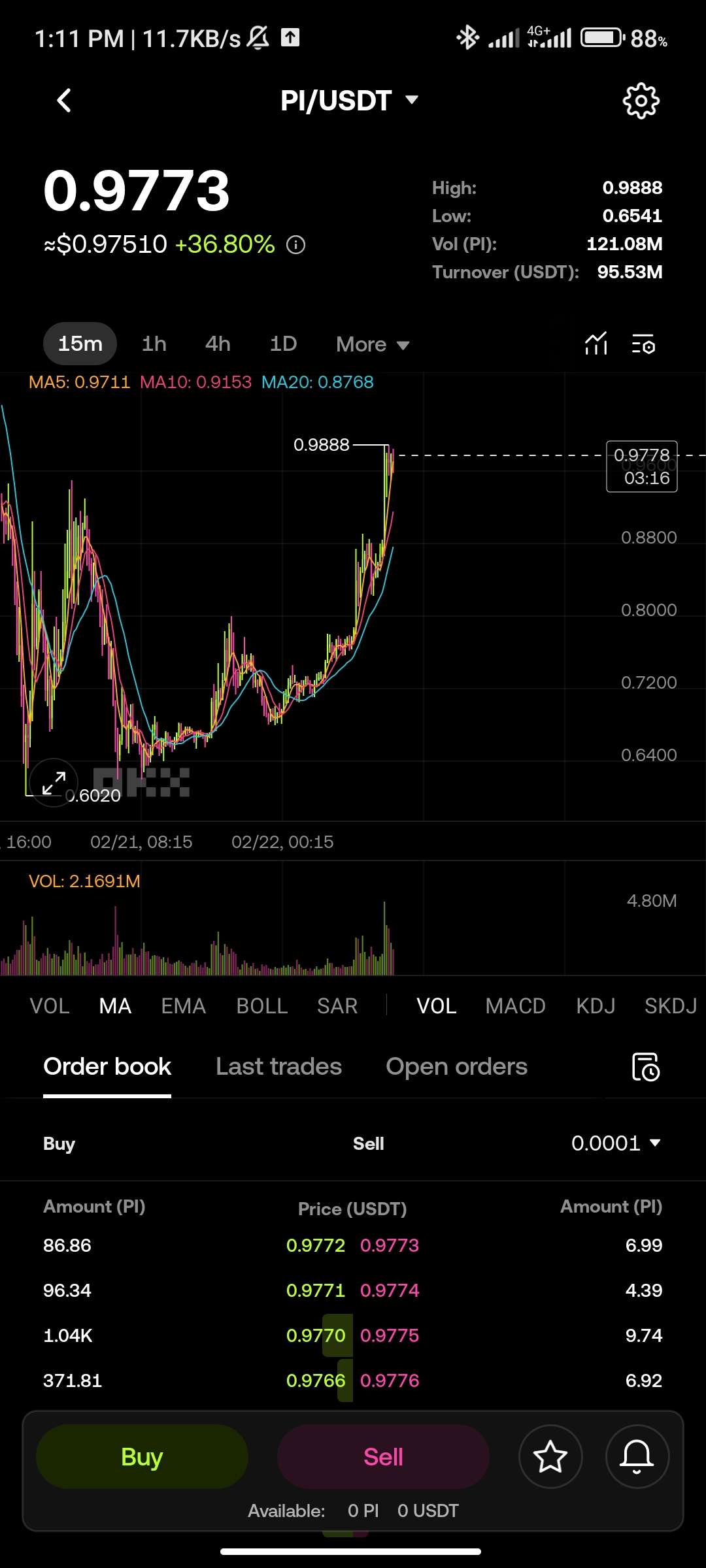This screenshot has width=706, height=1568.
Task: Switch to the Last trades tab
Action: 278,1067
